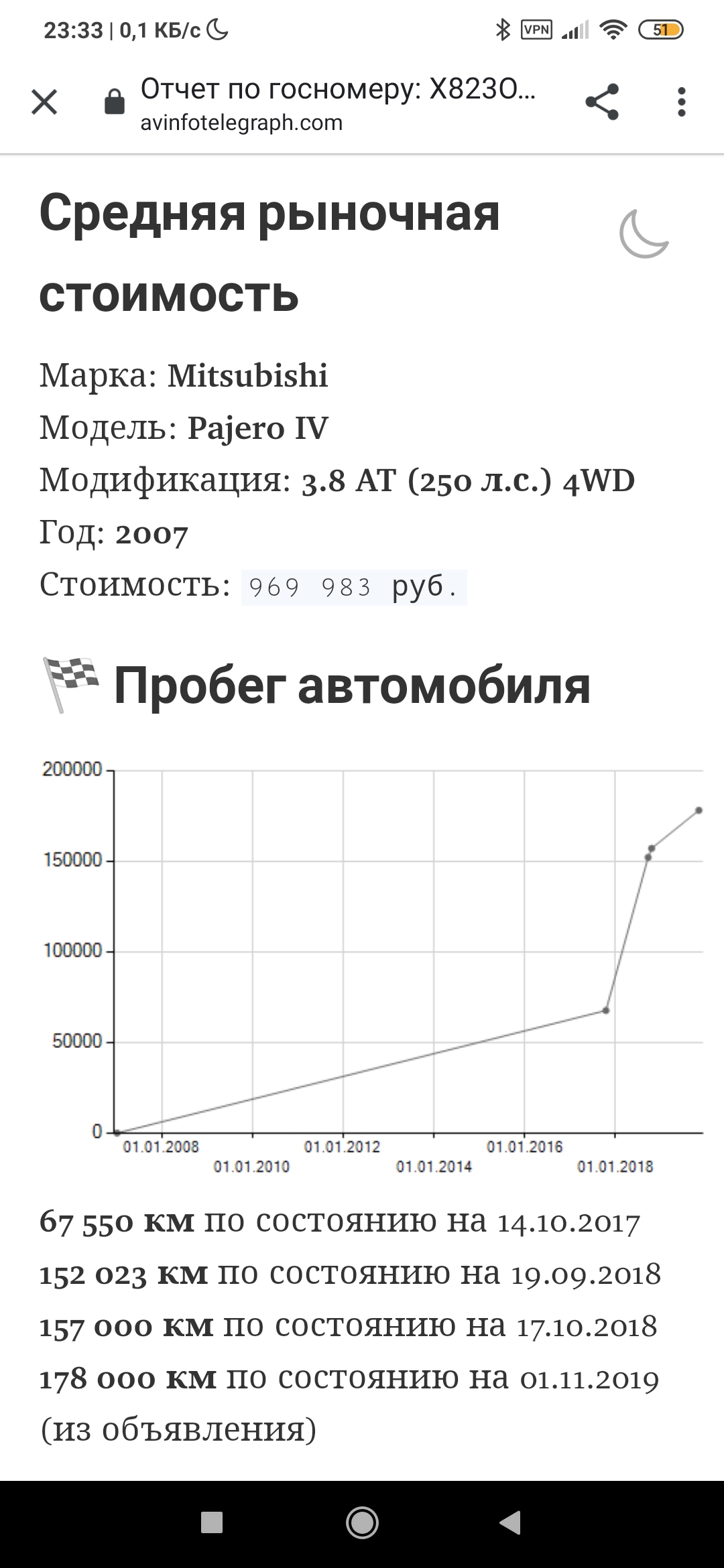Toggle night mode with the moon icon
The height and width of the screenshot is (1568, 724).
(644, 233)
